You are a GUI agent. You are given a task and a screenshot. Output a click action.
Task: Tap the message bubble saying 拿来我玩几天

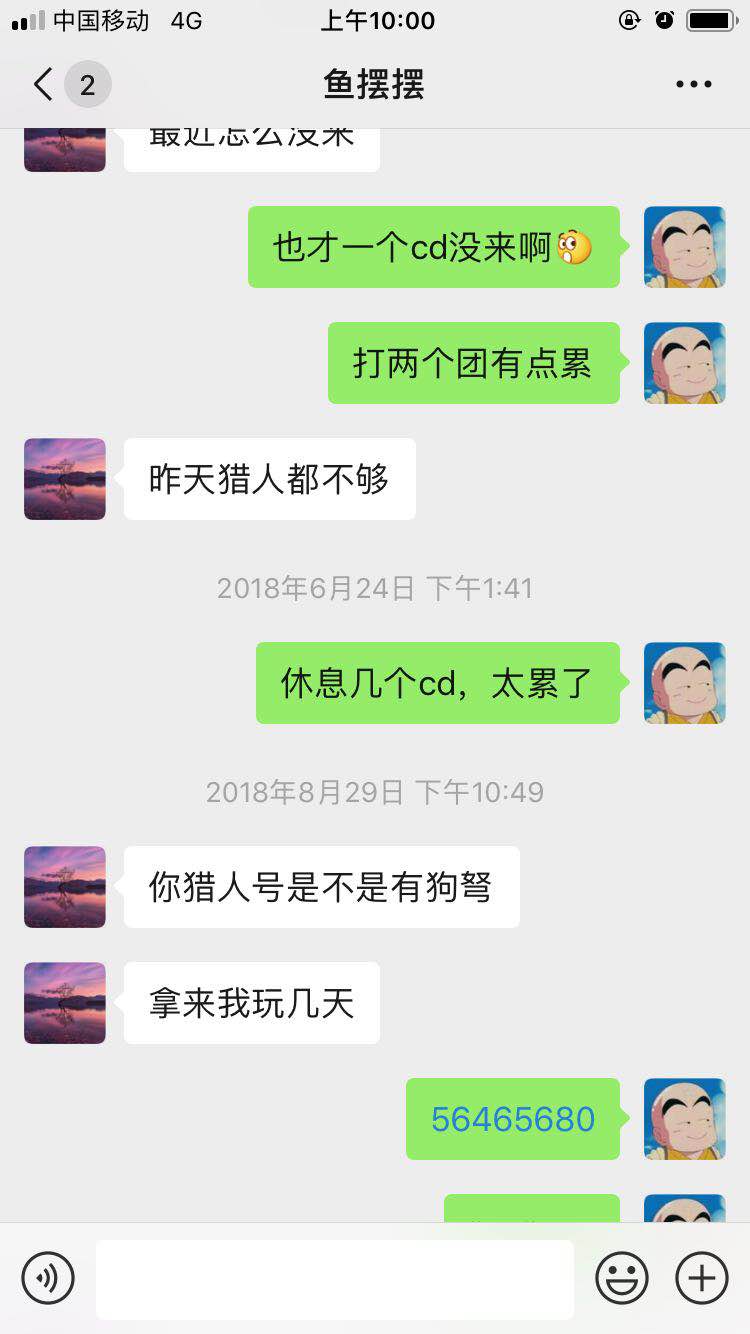pyautogui.click(x=251, y=1003)
